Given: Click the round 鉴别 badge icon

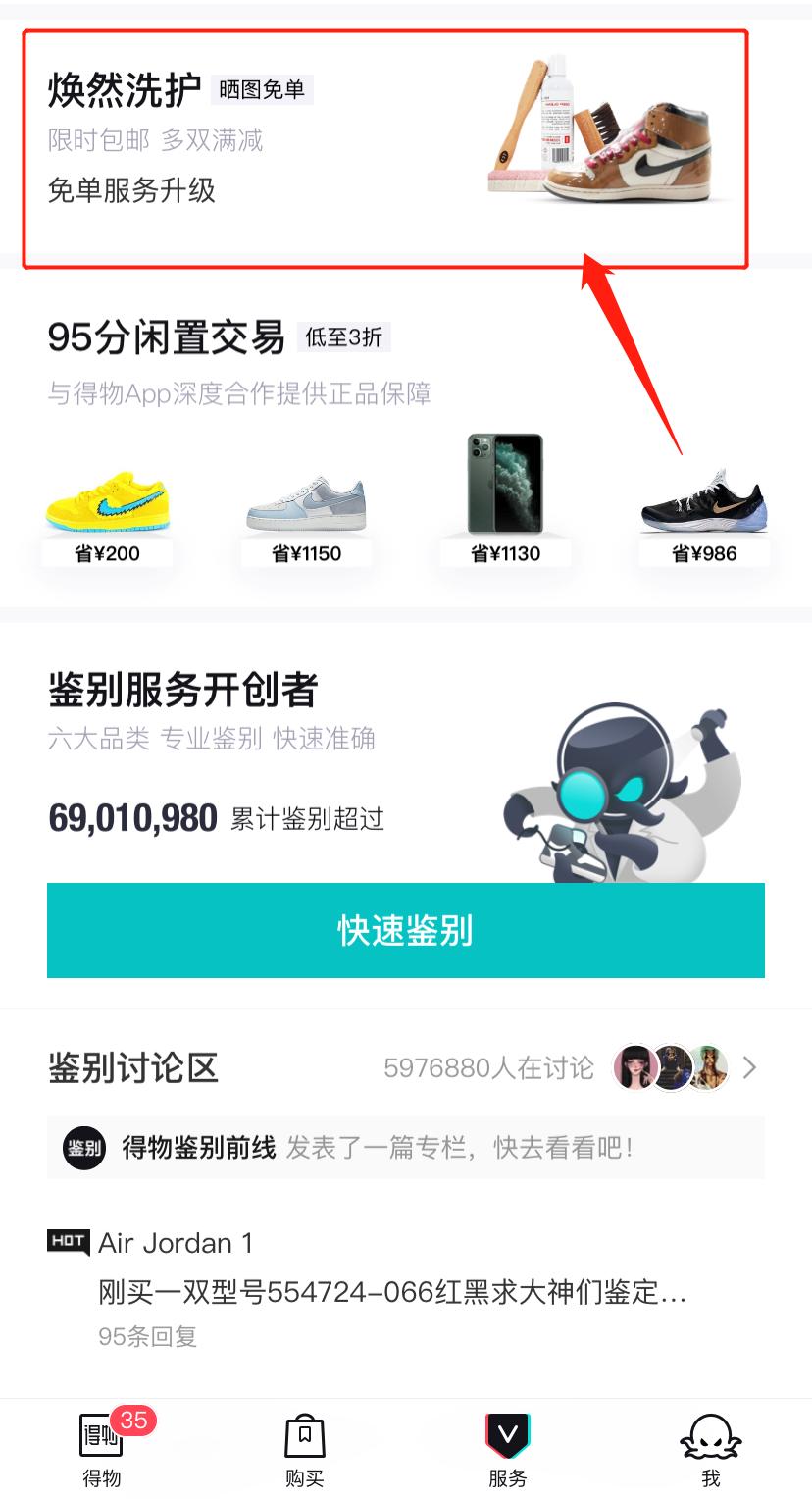Looking at the screenshot, I should pyautogui.click(x=83, y=1147).
